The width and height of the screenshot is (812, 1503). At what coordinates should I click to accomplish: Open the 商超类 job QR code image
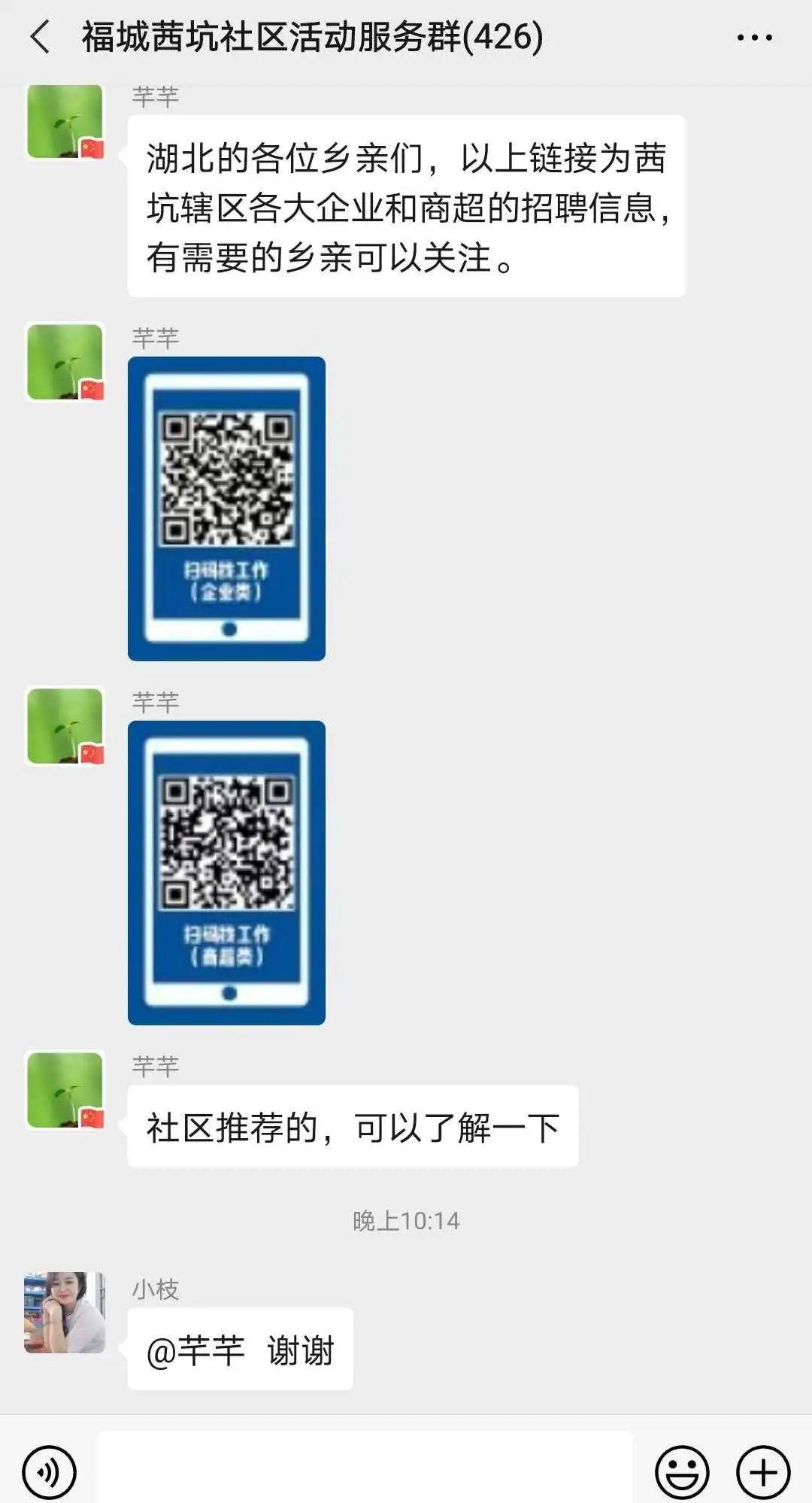pos(226,873)
